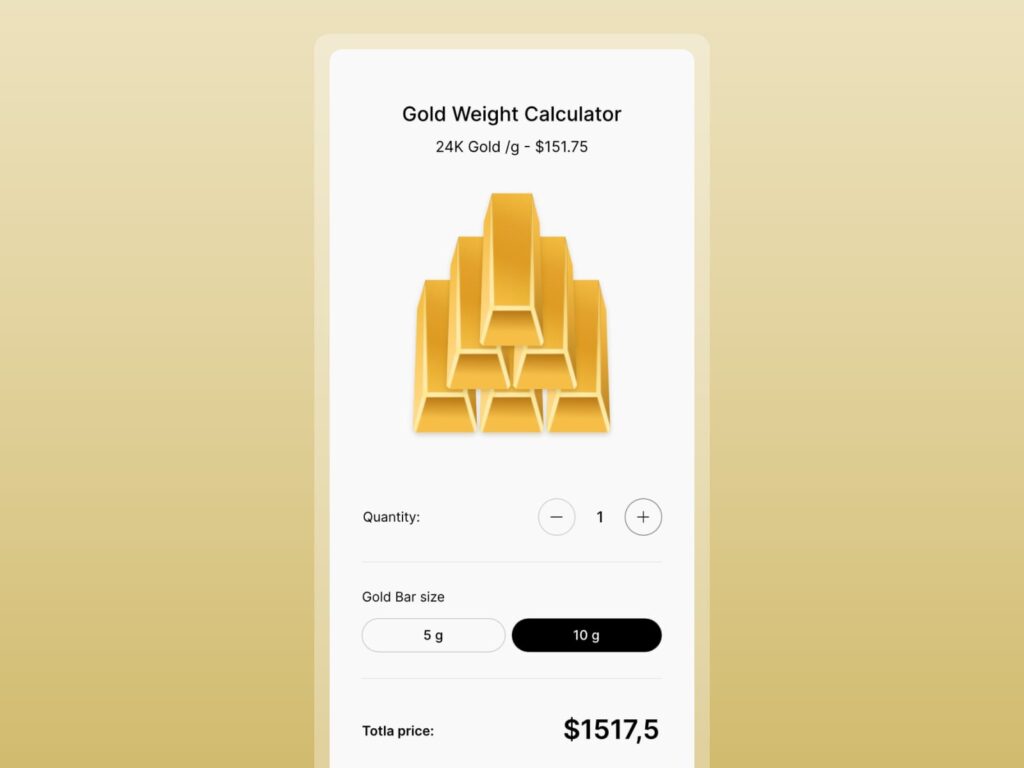Choose the 10 g gold bar size
Image resolution: width=1024 pixels, height=768 pixels.
point(587,635)
